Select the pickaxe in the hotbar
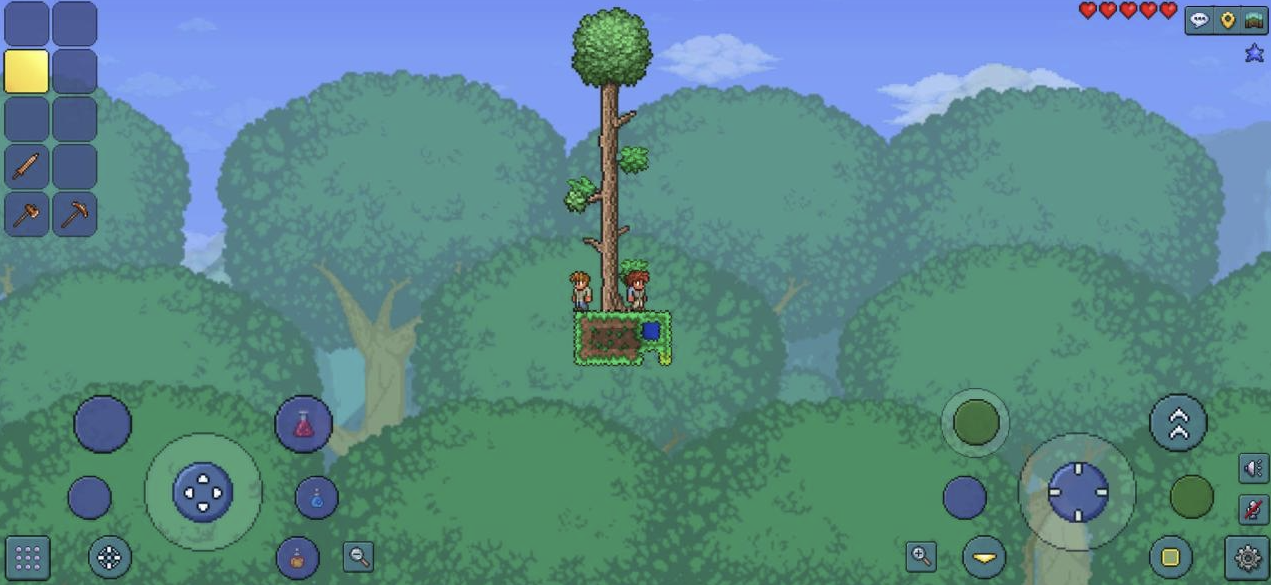 [74, 213]
